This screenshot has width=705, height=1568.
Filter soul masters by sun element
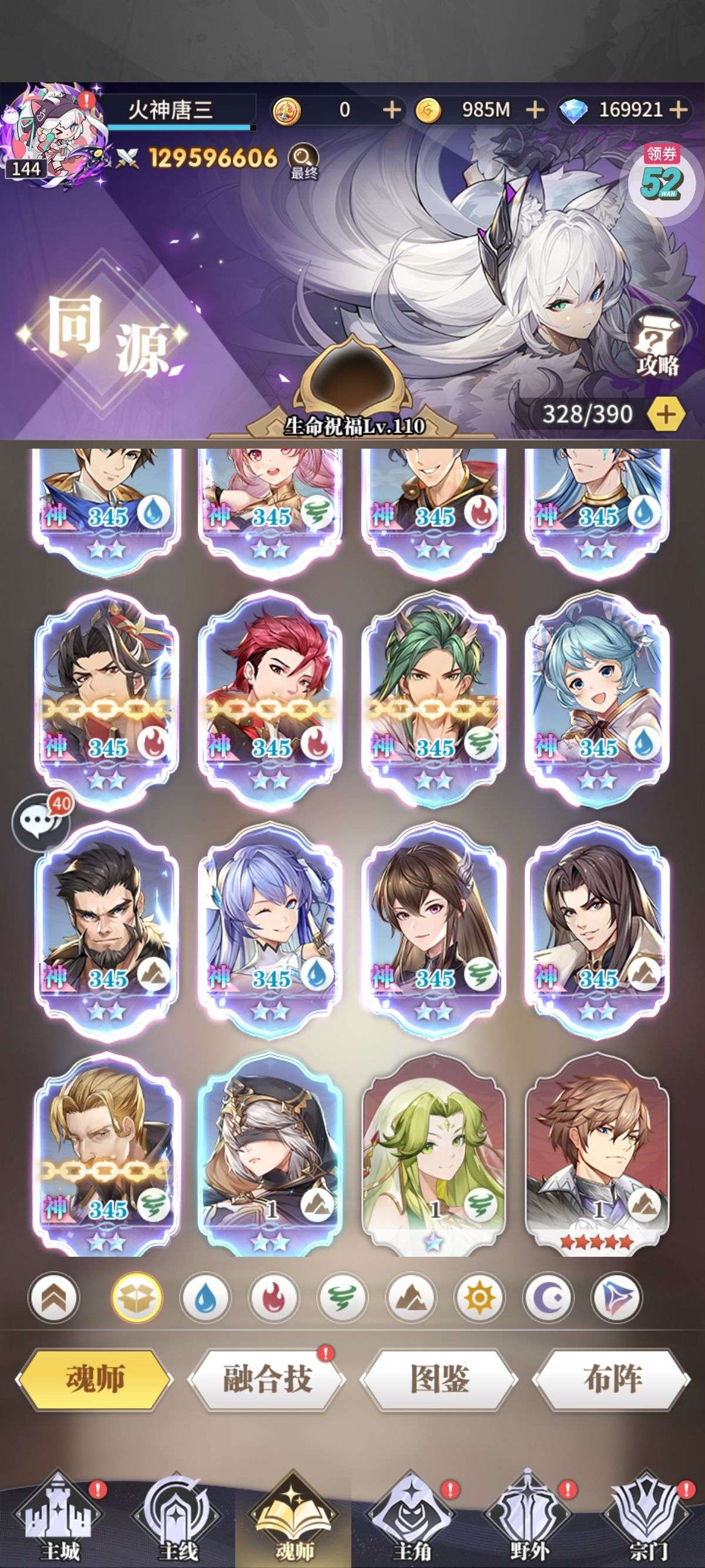click(479, 1298)
